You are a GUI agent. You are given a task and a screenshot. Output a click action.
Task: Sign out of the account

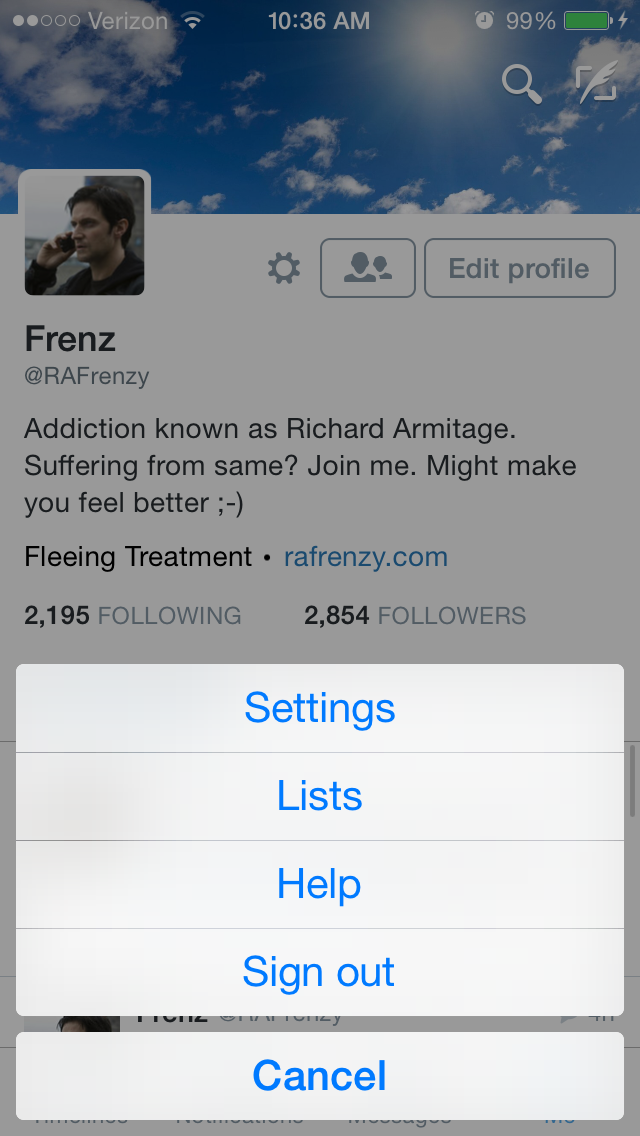coord(320,972)
